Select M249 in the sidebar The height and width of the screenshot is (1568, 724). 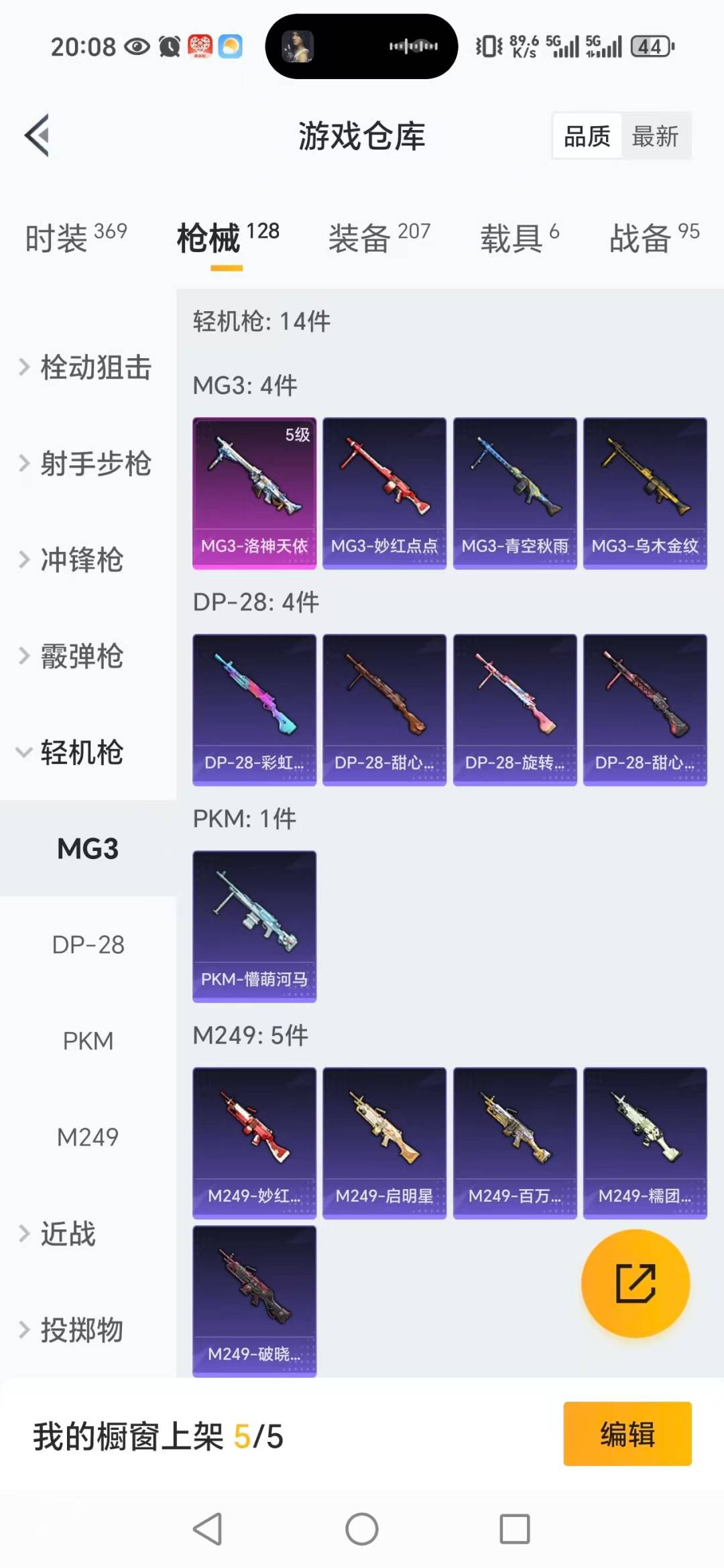[88, 1137]
